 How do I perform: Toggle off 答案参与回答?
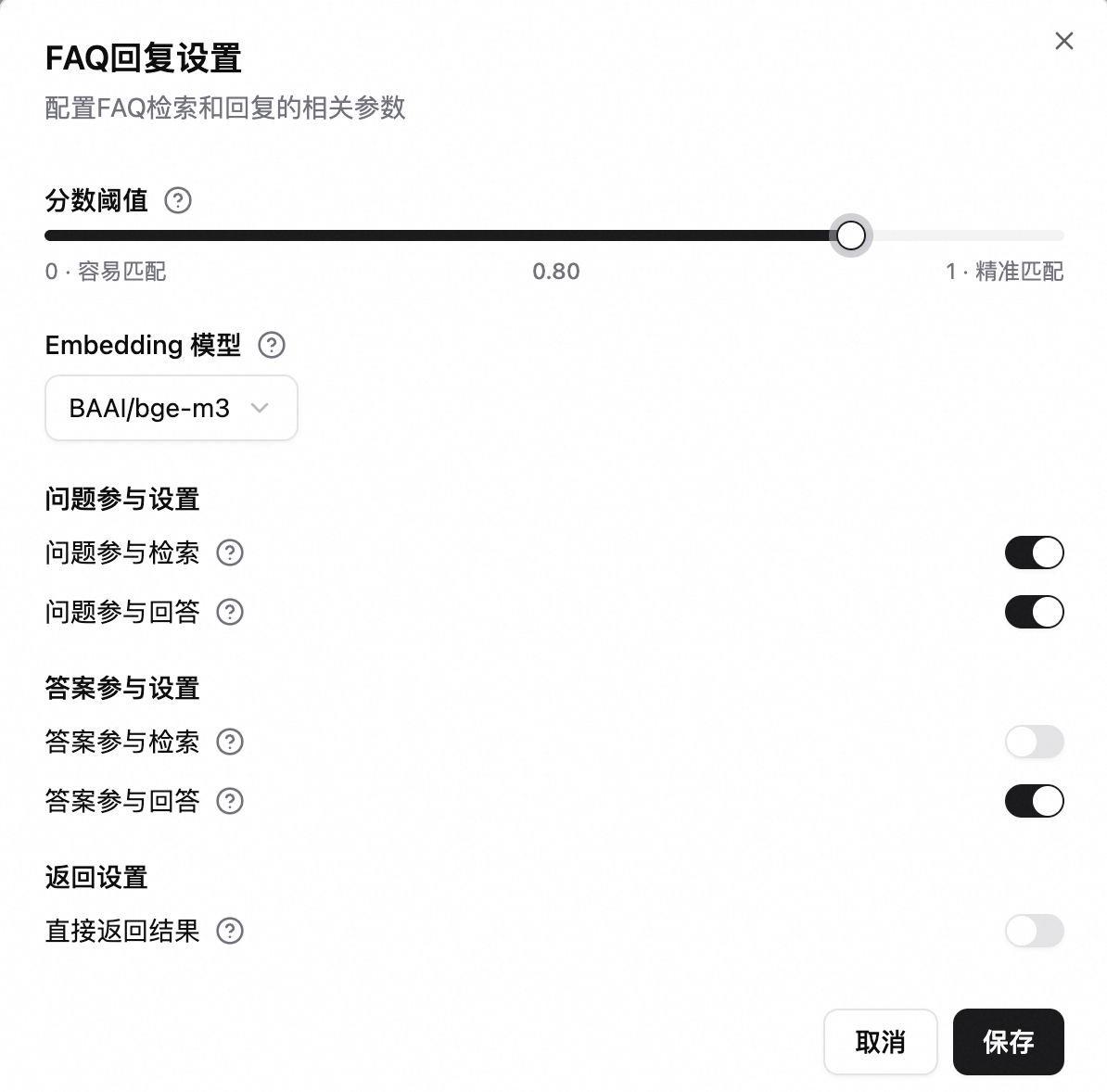[x=1034, y=801]
